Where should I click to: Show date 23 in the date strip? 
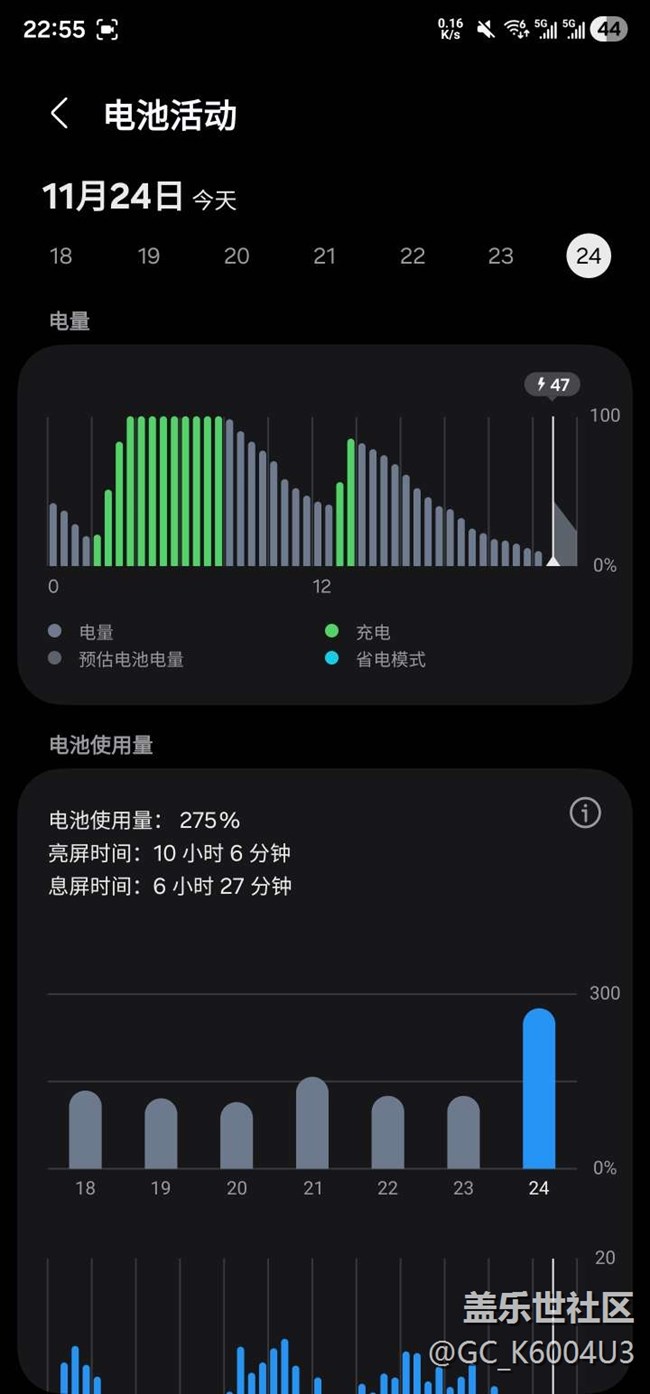(500, 256)
